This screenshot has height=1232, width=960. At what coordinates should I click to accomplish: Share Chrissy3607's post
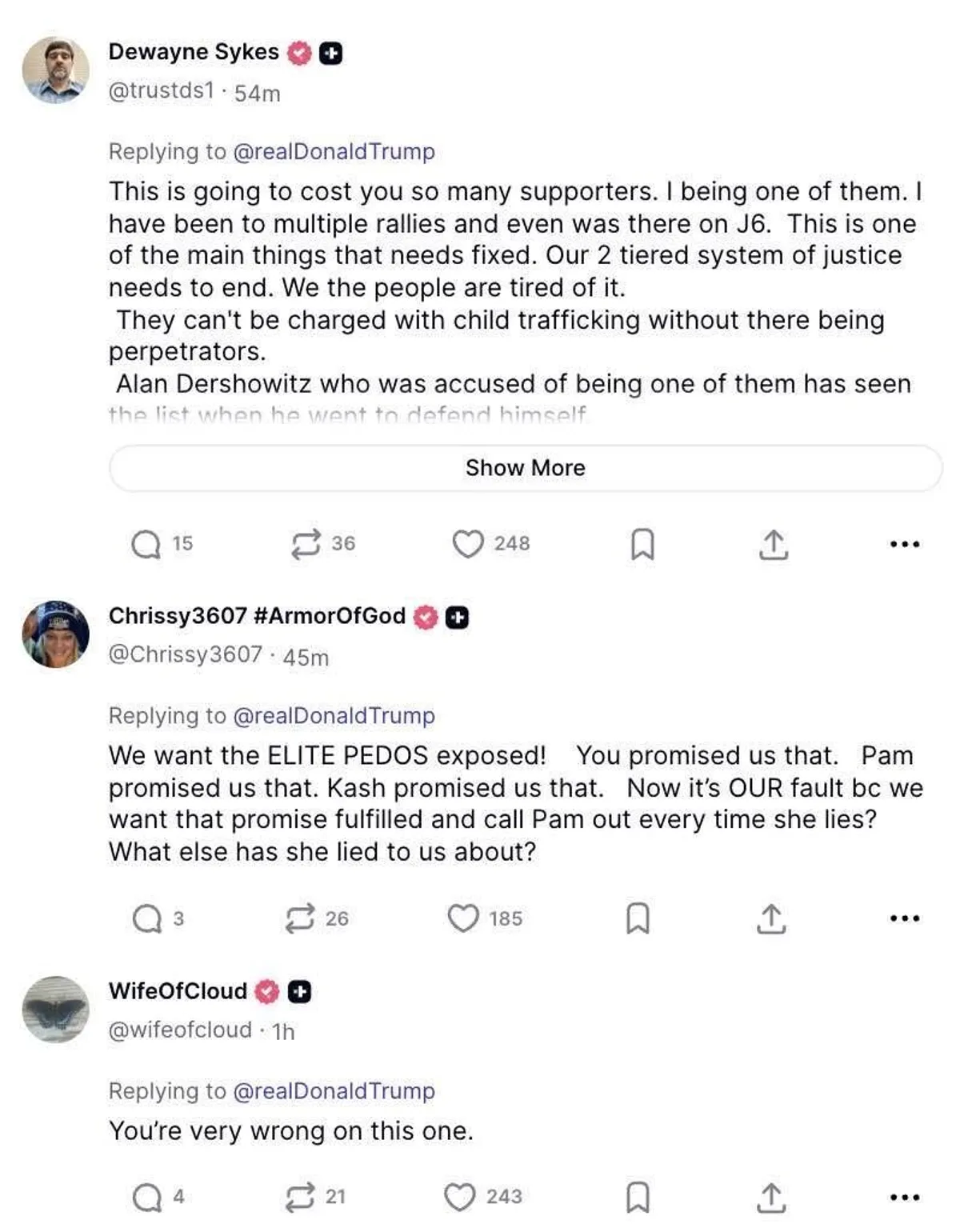coord(771,918)
